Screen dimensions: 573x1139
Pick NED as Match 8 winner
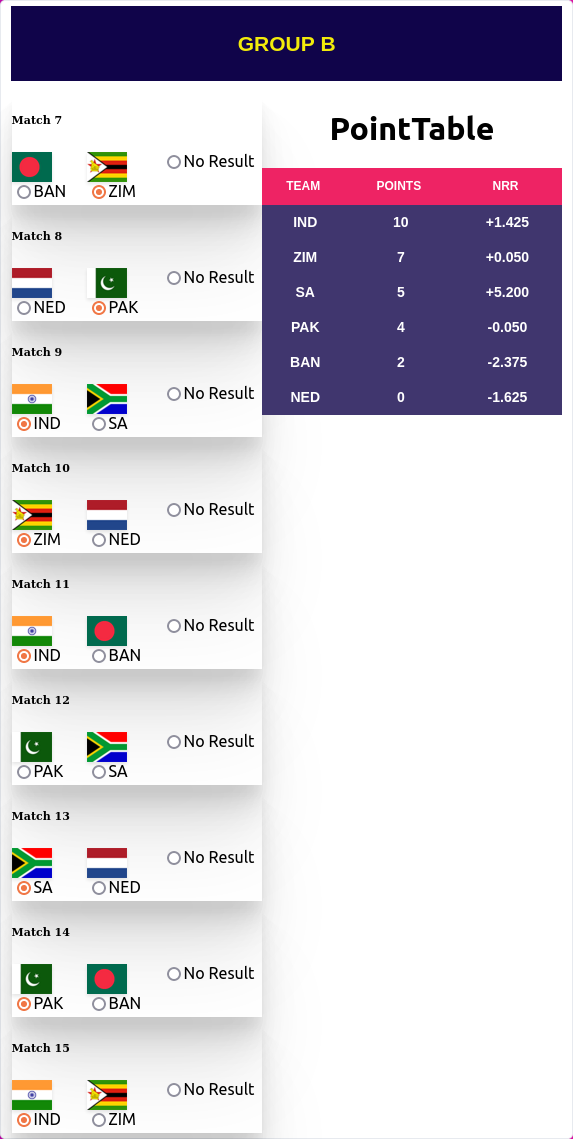click(x=24, y=308)
